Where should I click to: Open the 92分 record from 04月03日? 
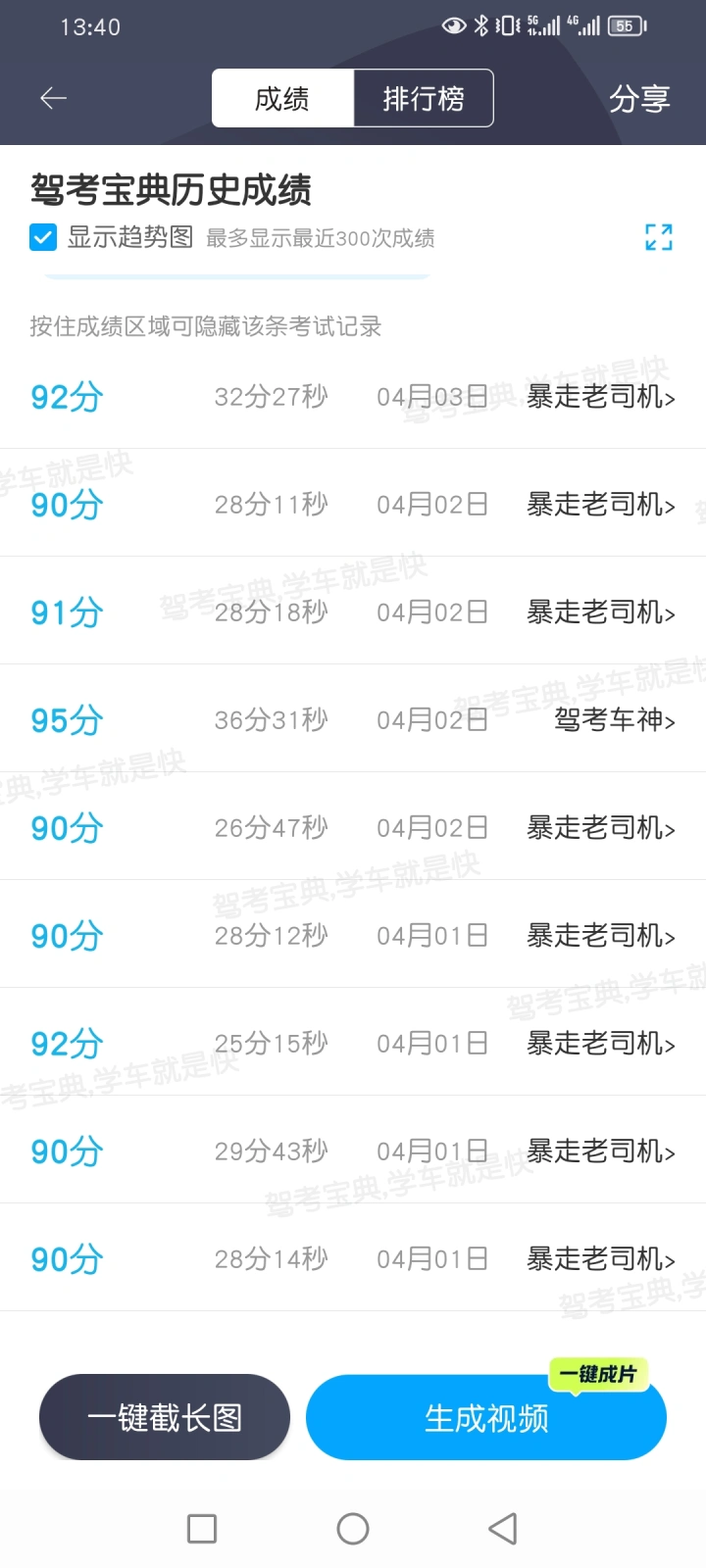(353, 397)
